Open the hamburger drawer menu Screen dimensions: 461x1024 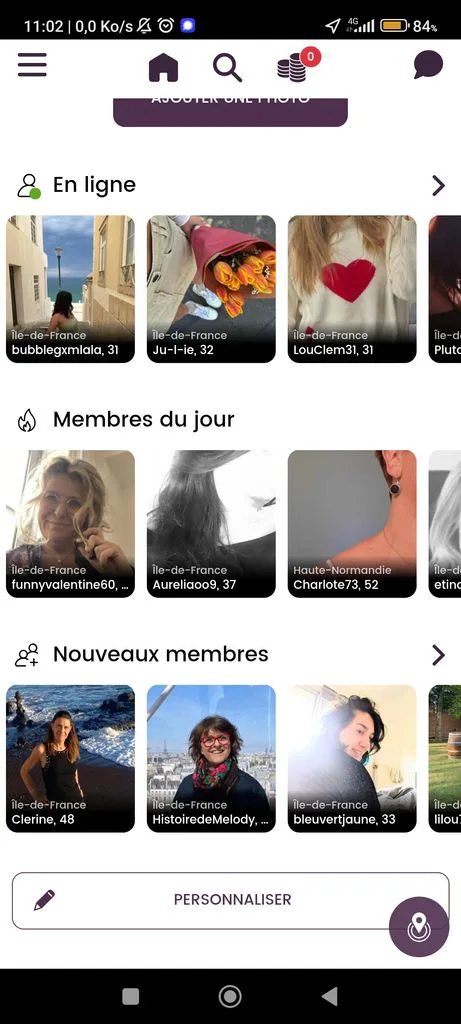coord(32,65)
